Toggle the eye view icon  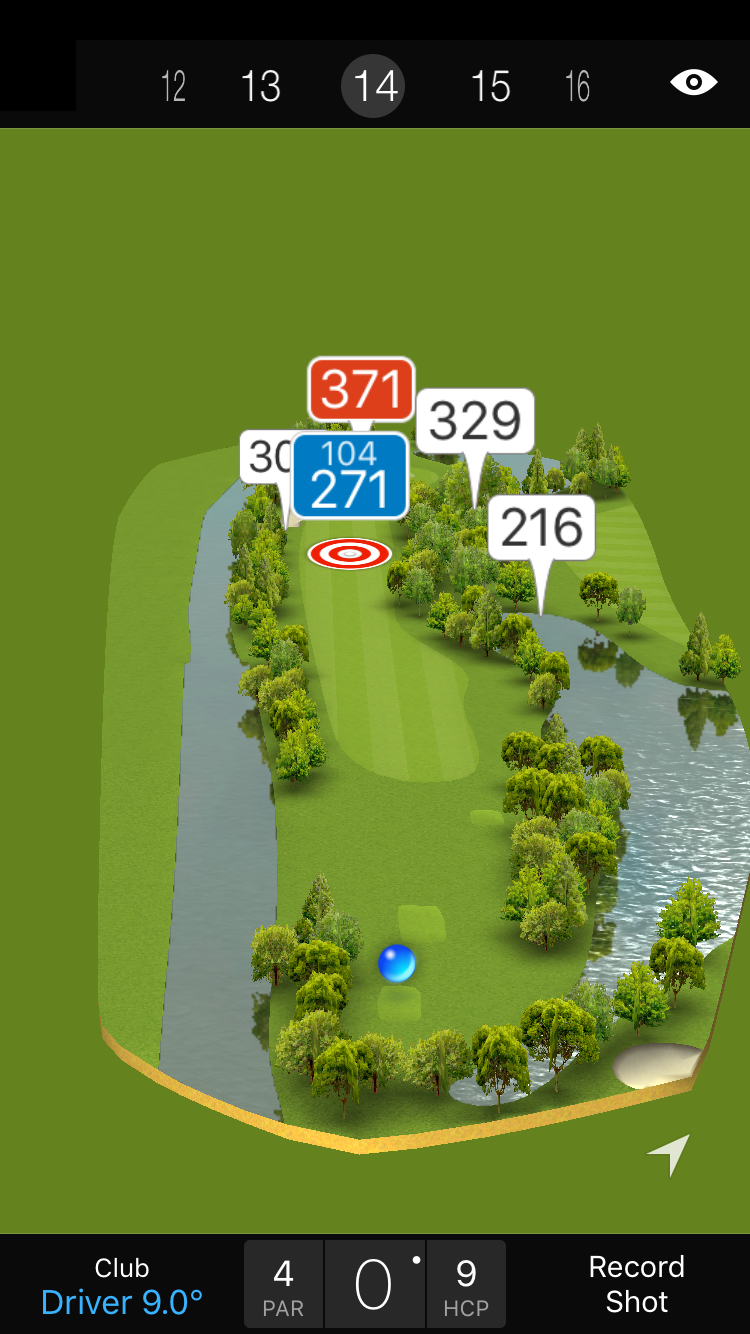coord(693,82)
